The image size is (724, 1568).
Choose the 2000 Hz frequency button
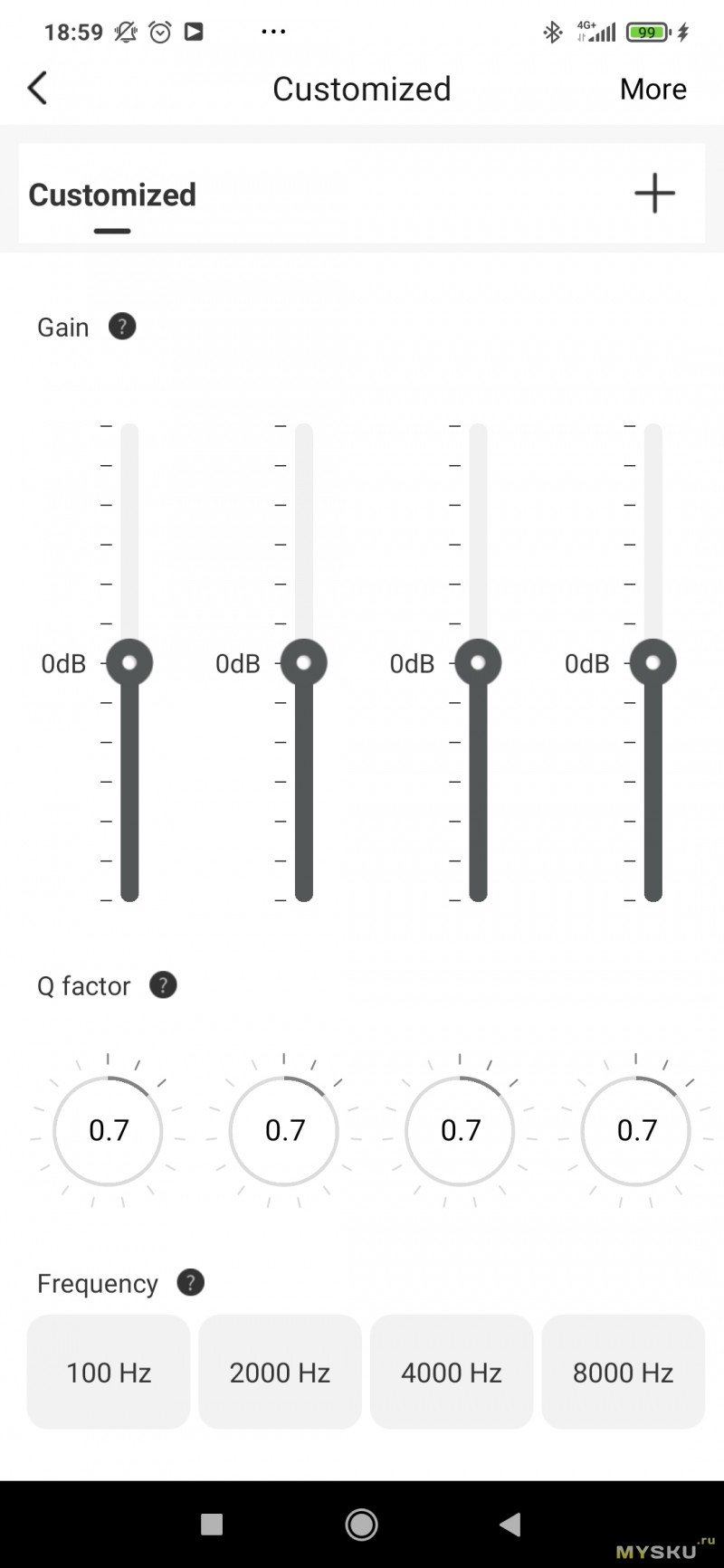(280, 1372)
